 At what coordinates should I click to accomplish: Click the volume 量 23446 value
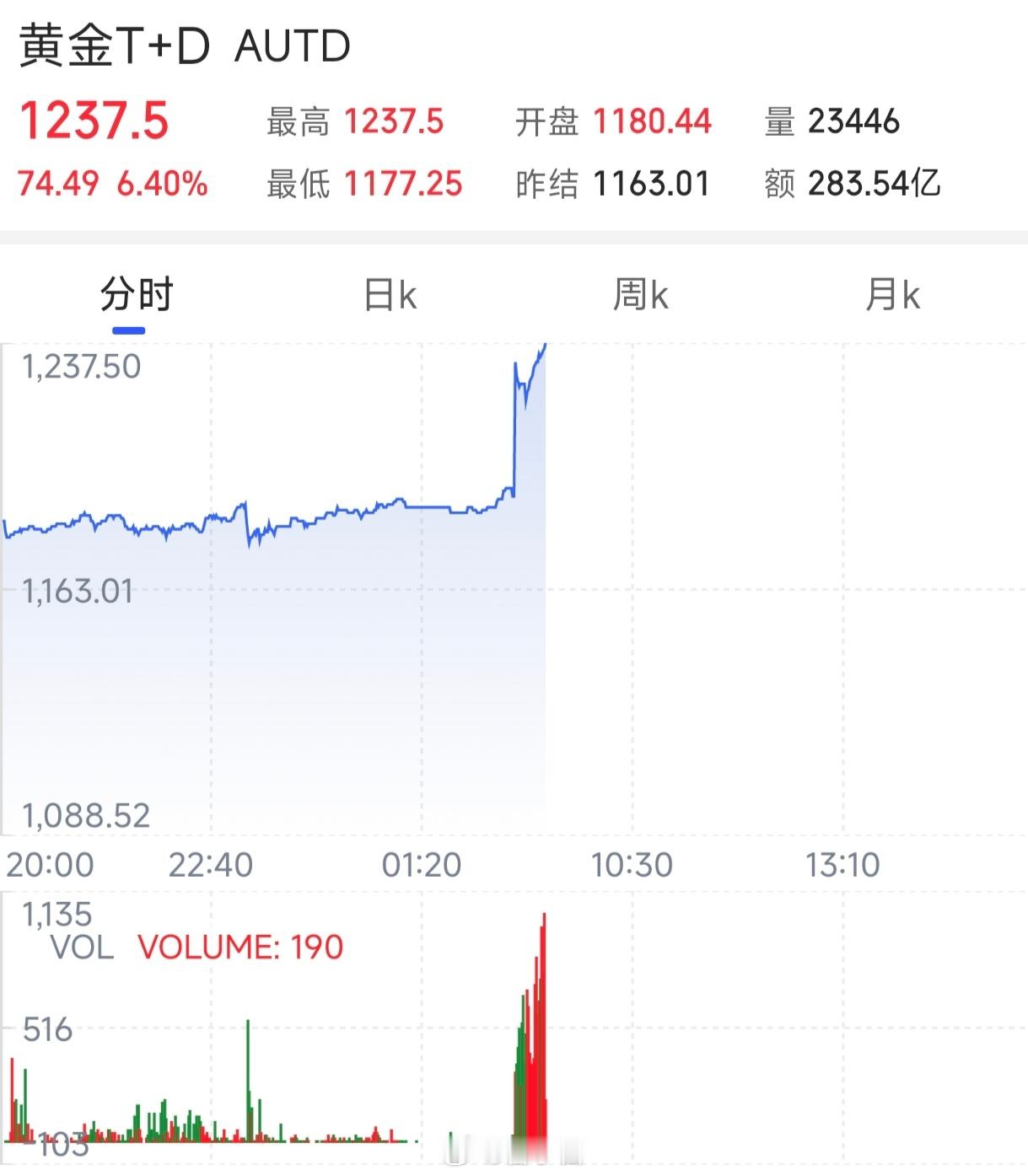tap(854, 121)
